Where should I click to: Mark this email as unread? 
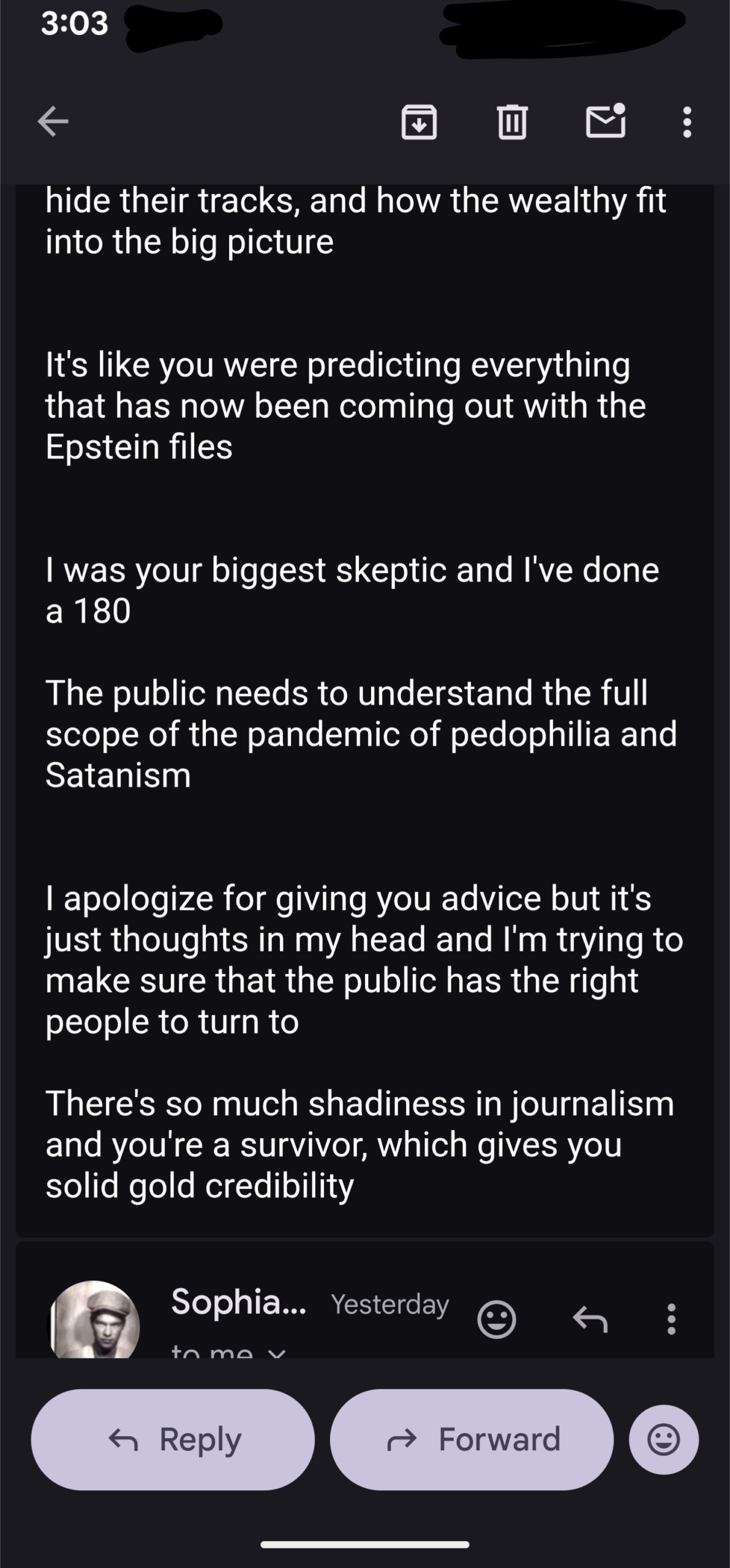point(605,121)
